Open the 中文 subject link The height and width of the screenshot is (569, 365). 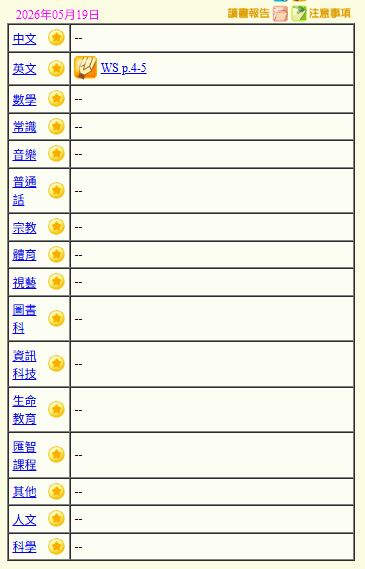[x=24, y=39]
